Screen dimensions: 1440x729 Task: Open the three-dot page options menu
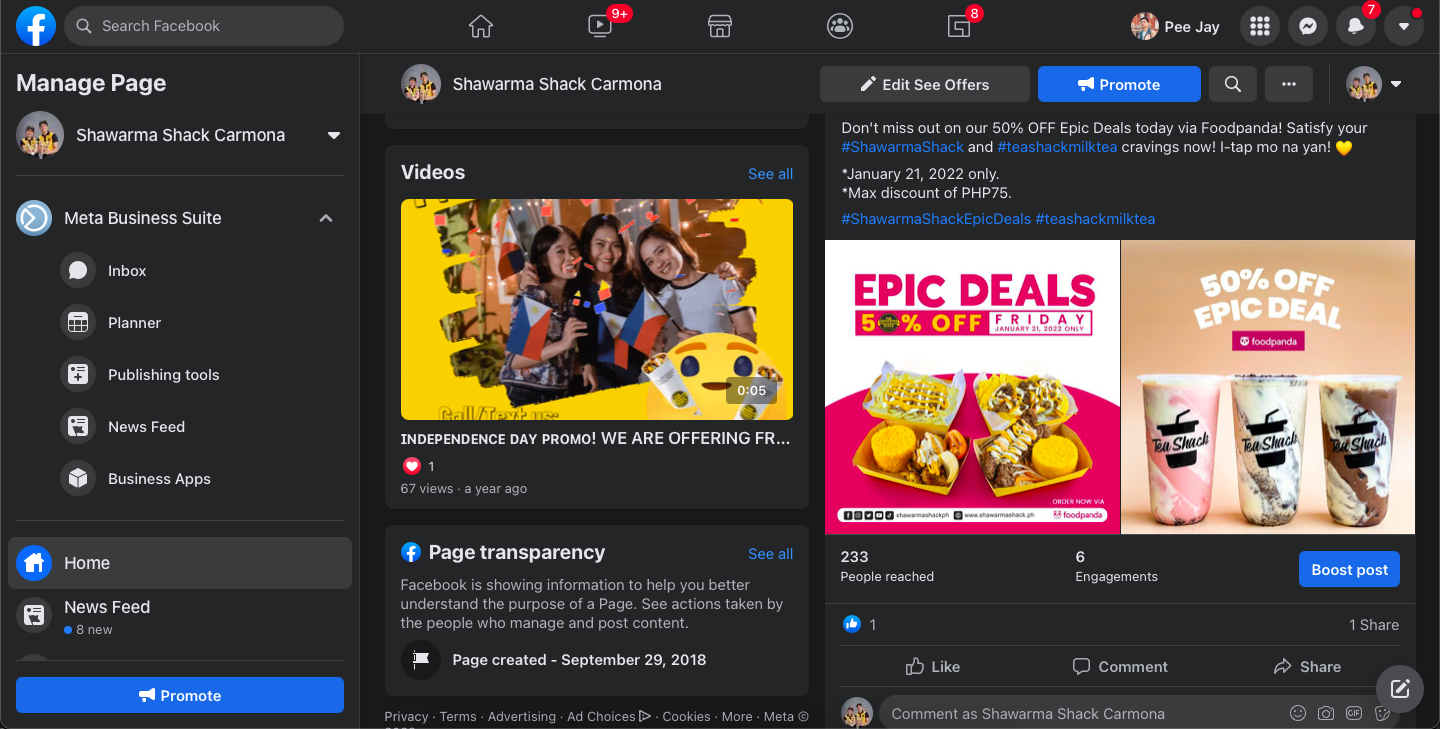tap(1289, 85)
